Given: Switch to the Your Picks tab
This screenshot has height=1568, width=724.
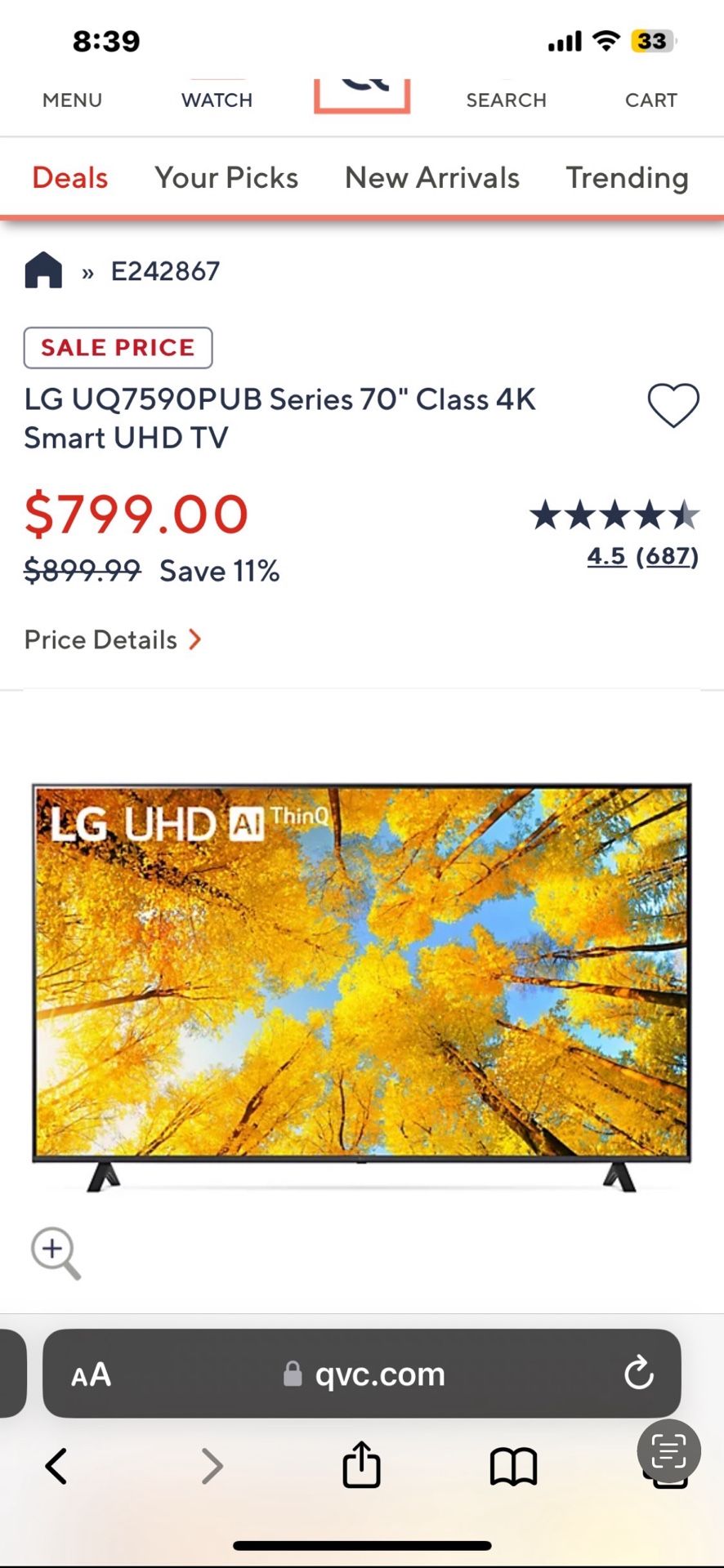Looking at the screenshot, I should tap(226, 177).
